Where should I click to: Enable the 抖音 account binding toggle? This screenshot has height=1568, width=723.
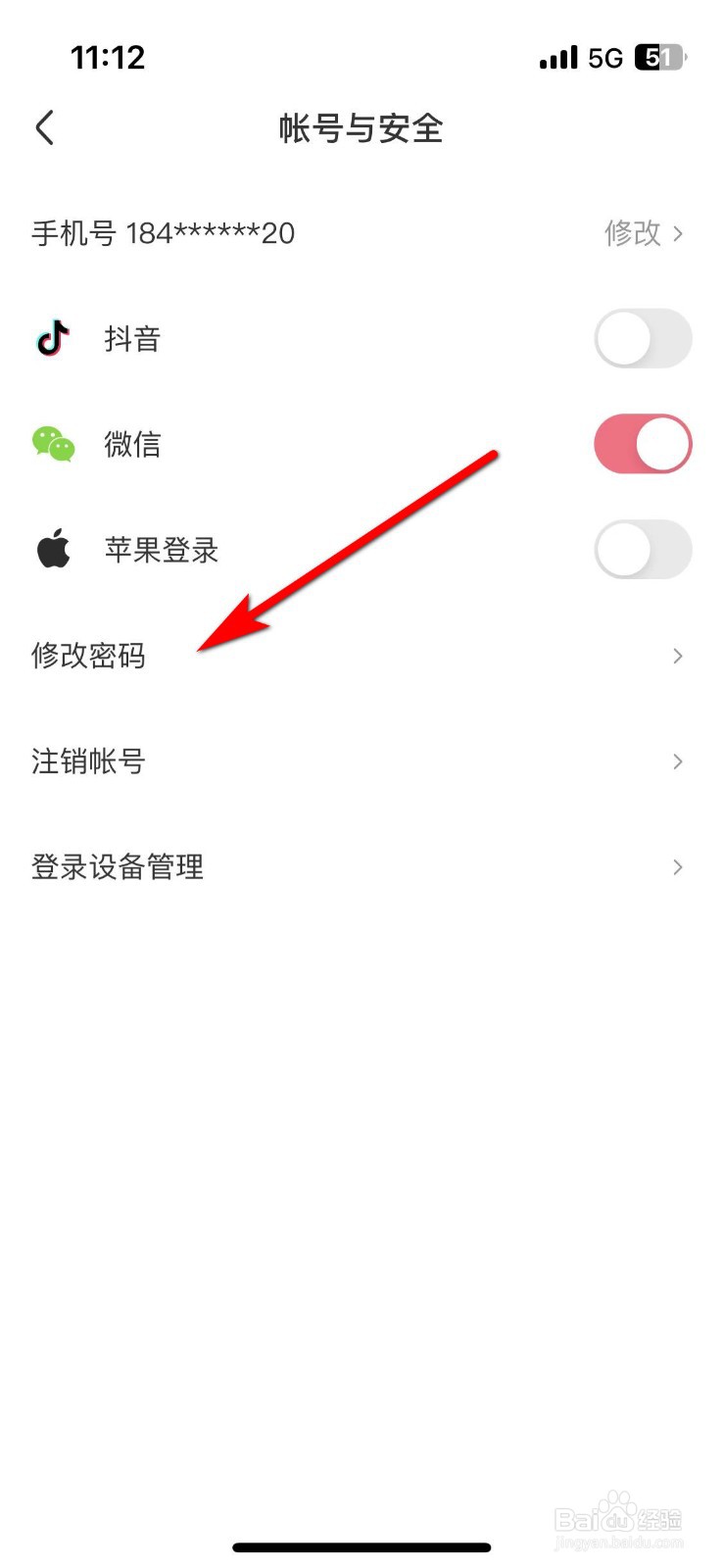click(x=643, y=339)
